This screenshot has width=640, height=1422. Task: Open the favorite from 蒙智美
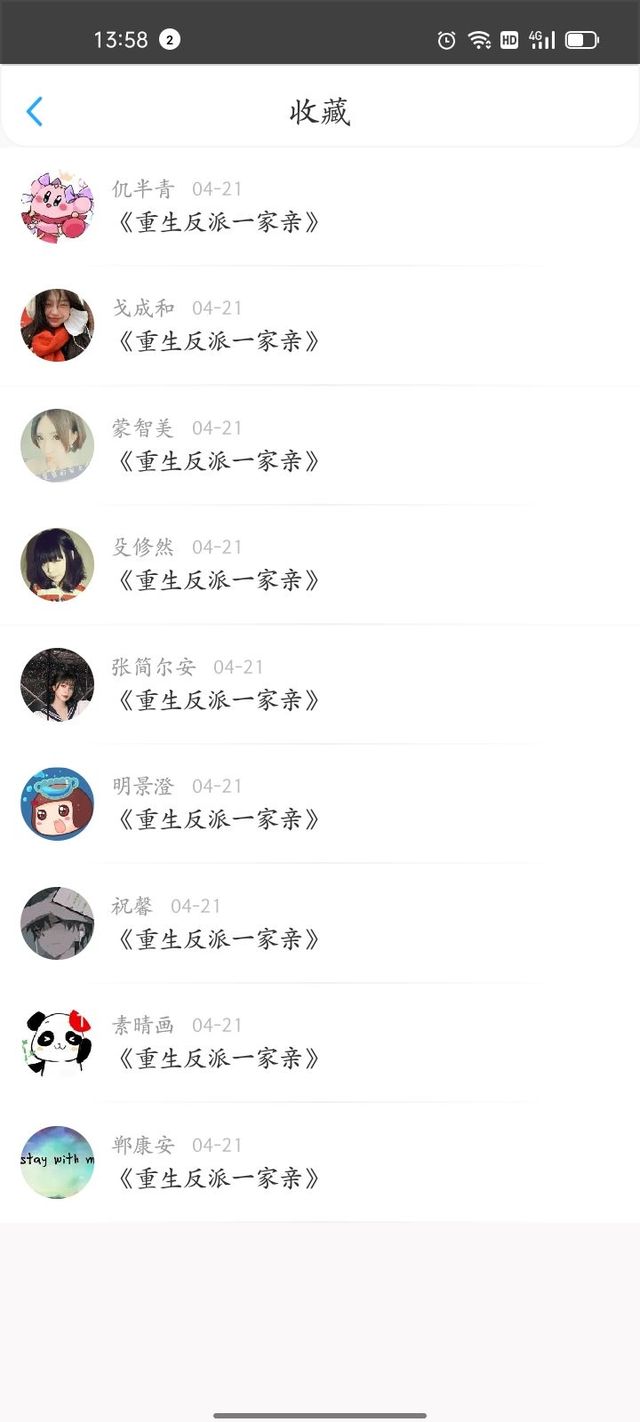220,461
